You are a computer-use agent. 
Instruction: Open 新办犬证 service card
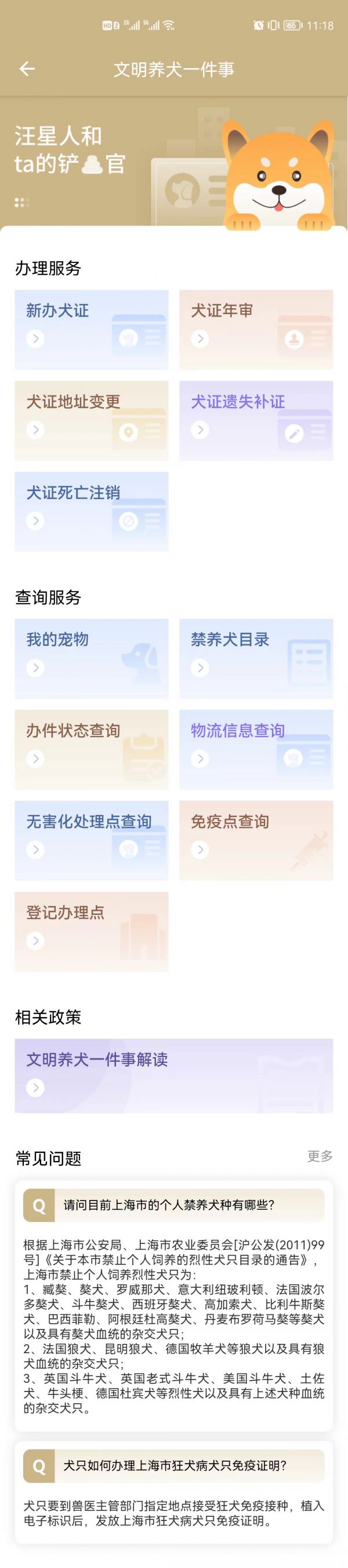tap(91, 329)
